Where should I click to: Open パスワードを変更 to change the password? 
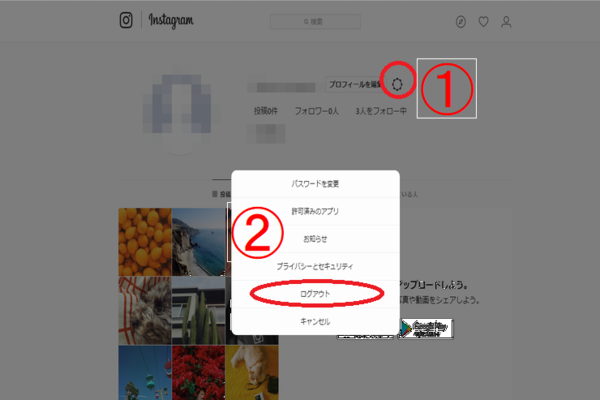(315, 184)
